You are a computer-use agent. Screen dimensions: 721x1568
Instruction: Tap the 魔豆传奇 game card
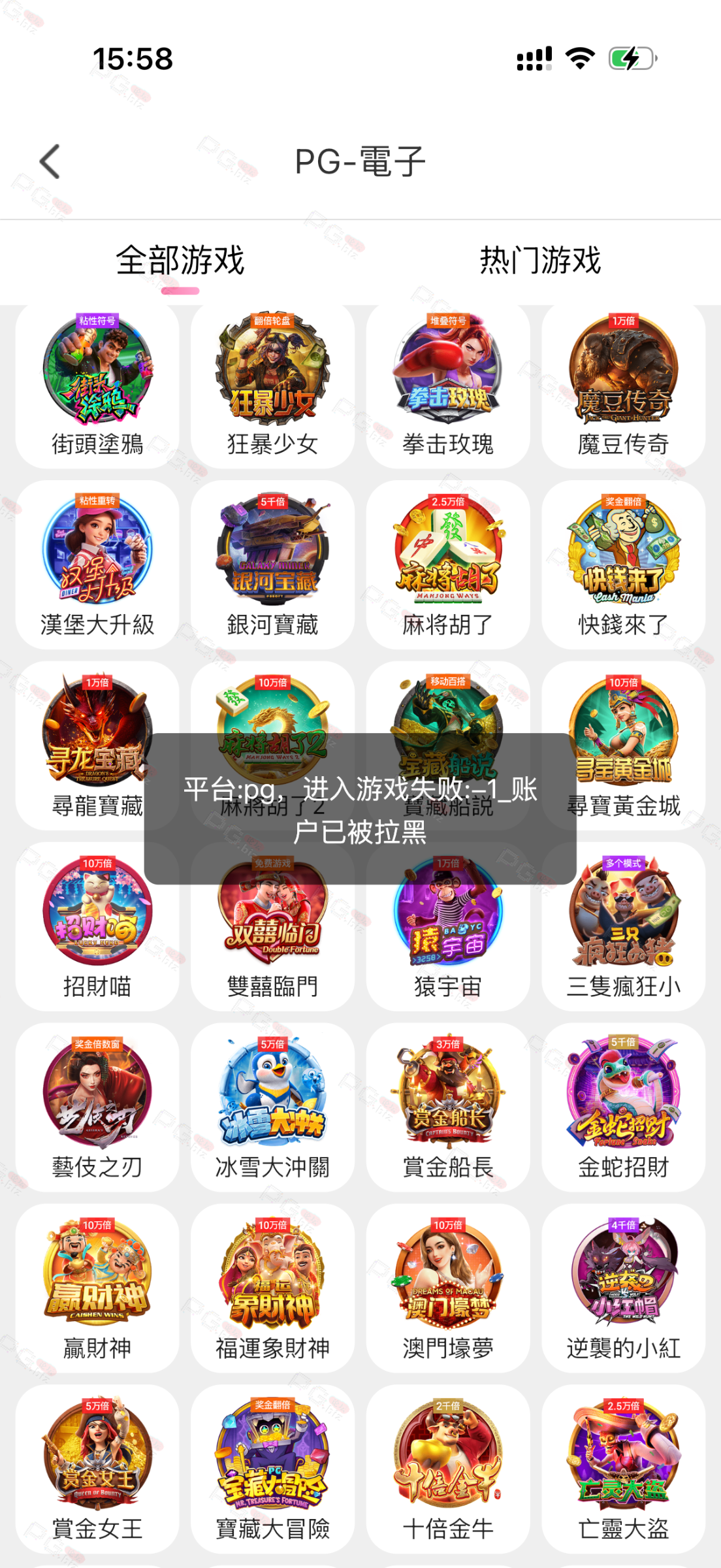(623, 385)
